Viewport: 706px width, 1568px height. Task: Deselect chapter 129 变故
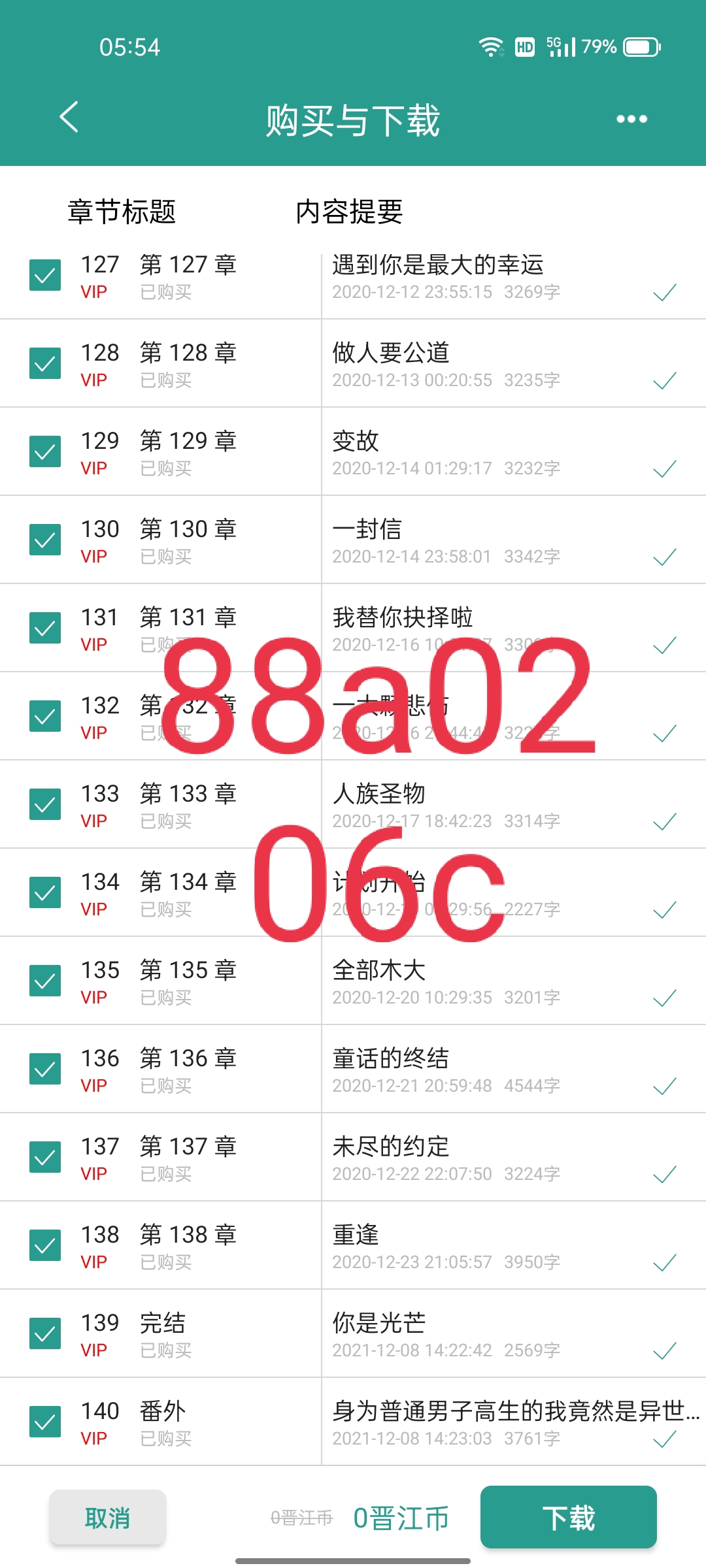pos(45,451)
